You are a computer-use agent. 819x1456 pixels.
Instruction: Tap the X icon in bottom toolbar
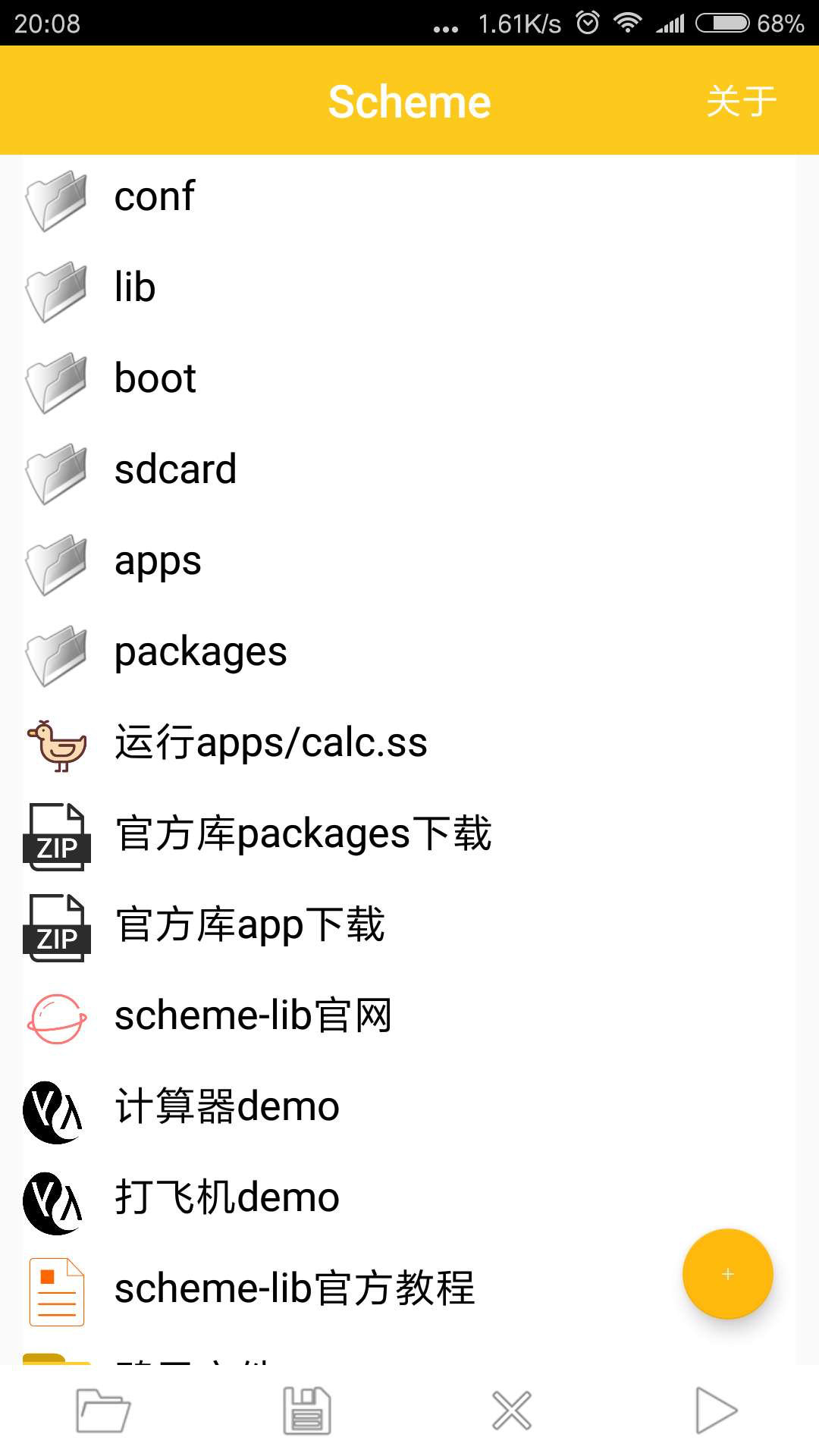pos(512,1411)
